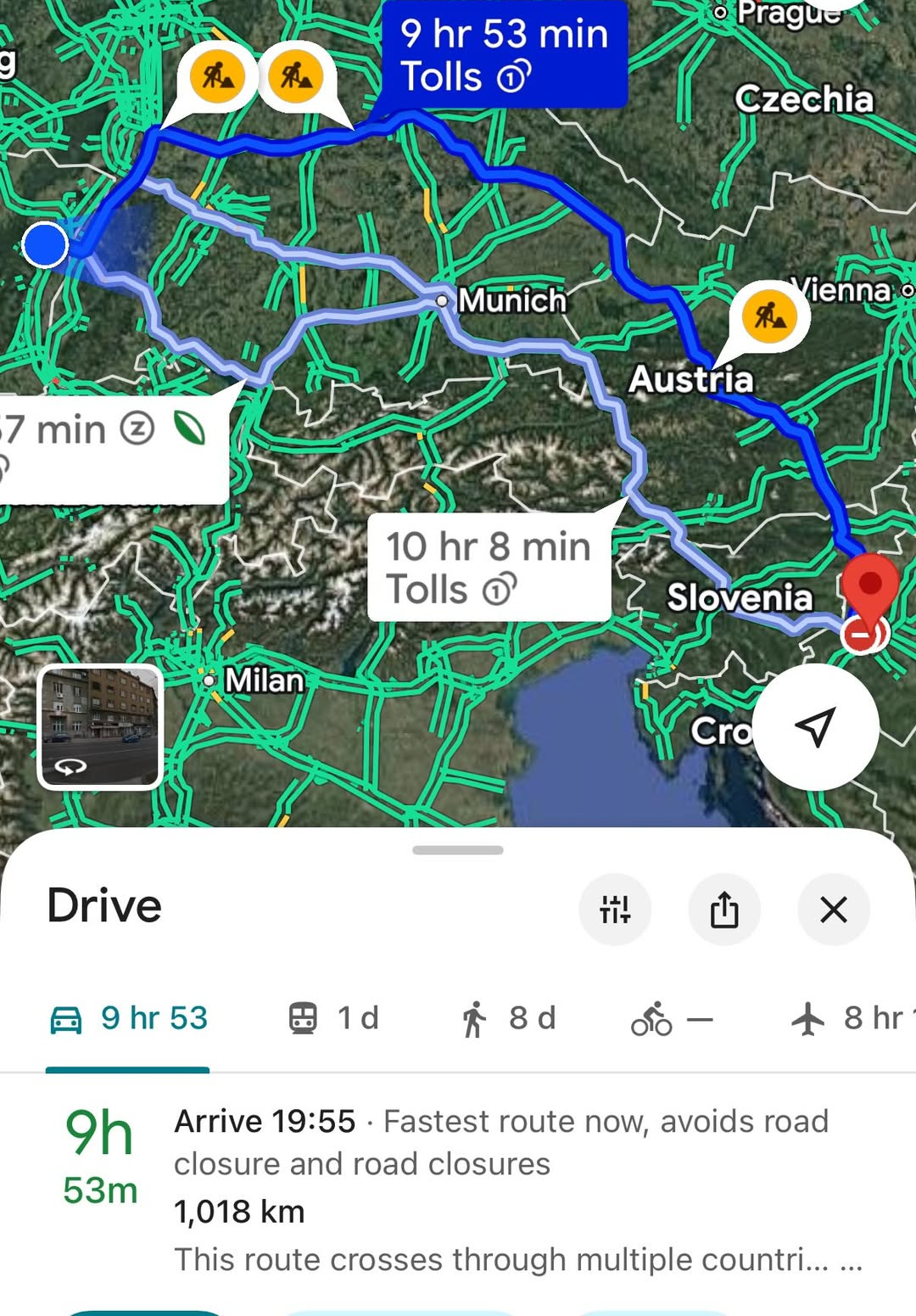Switch to public transit mode (1 d)
916x1316 pixels.
coord(333,1018)
